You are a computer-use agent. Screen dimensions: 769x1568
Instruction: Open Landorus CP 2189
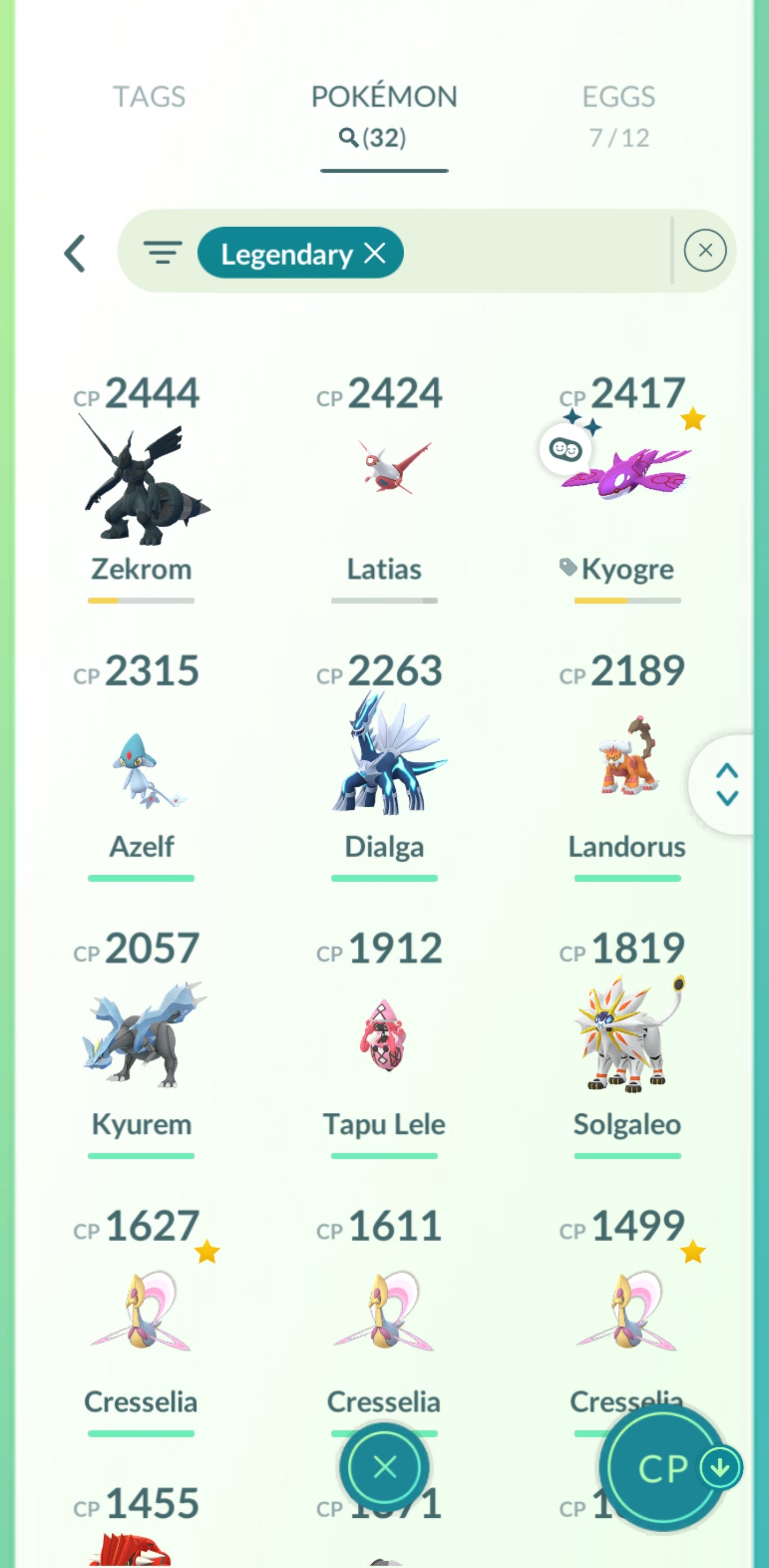tap(626, 761)
